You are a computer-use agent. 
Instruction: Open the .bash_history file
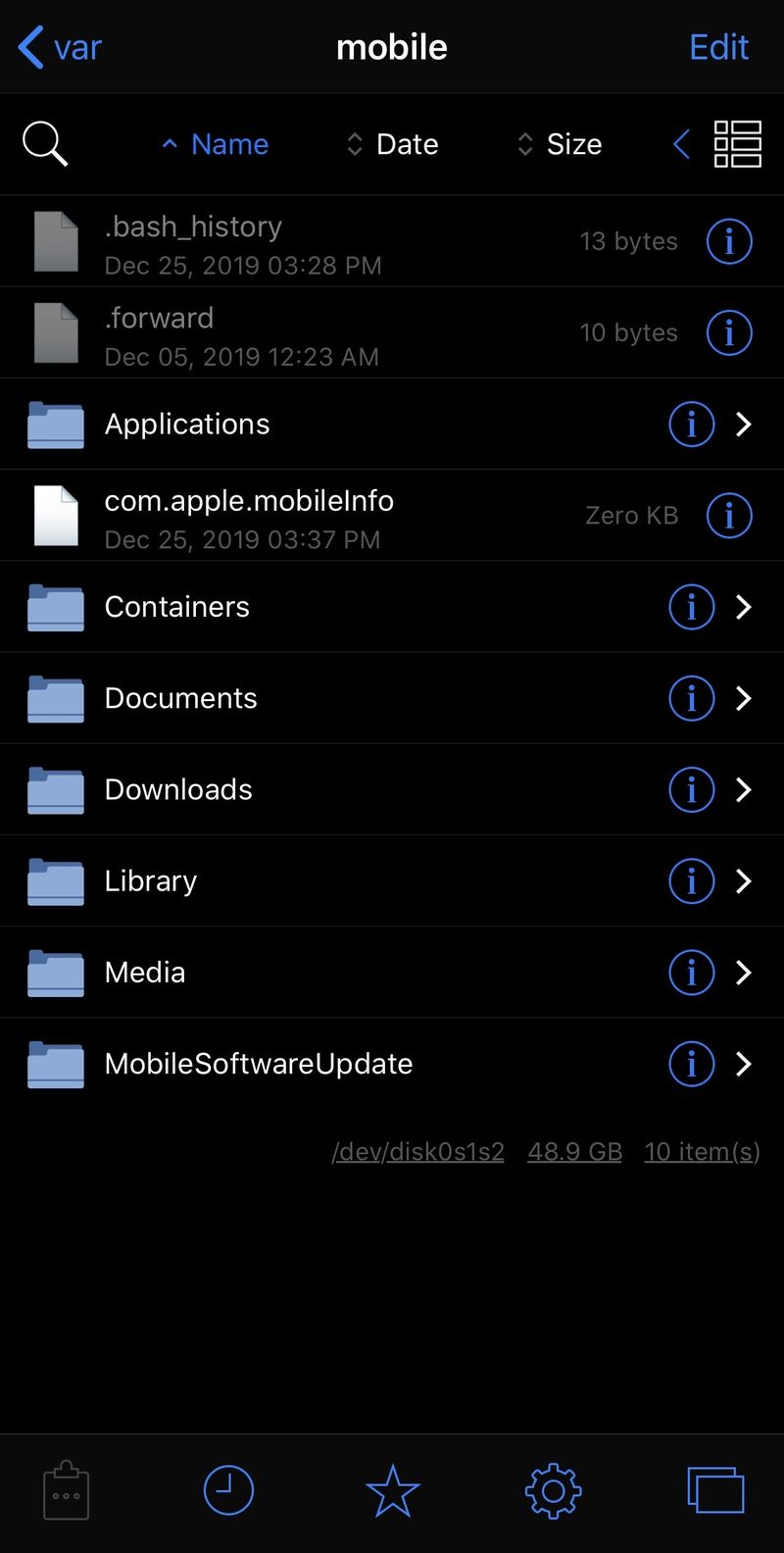(x=392, y=241)
